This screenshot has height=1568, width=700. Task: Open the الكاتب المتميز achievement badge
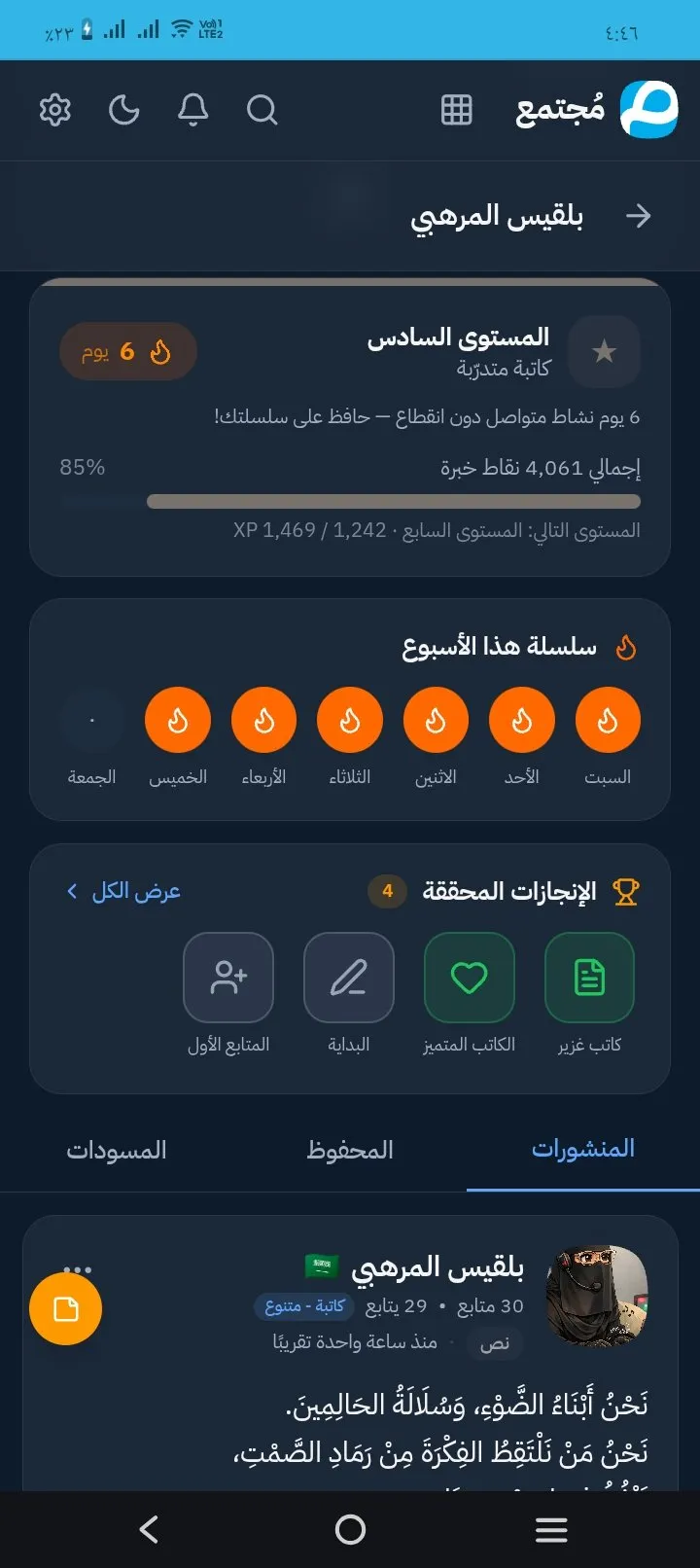[469, 978]
